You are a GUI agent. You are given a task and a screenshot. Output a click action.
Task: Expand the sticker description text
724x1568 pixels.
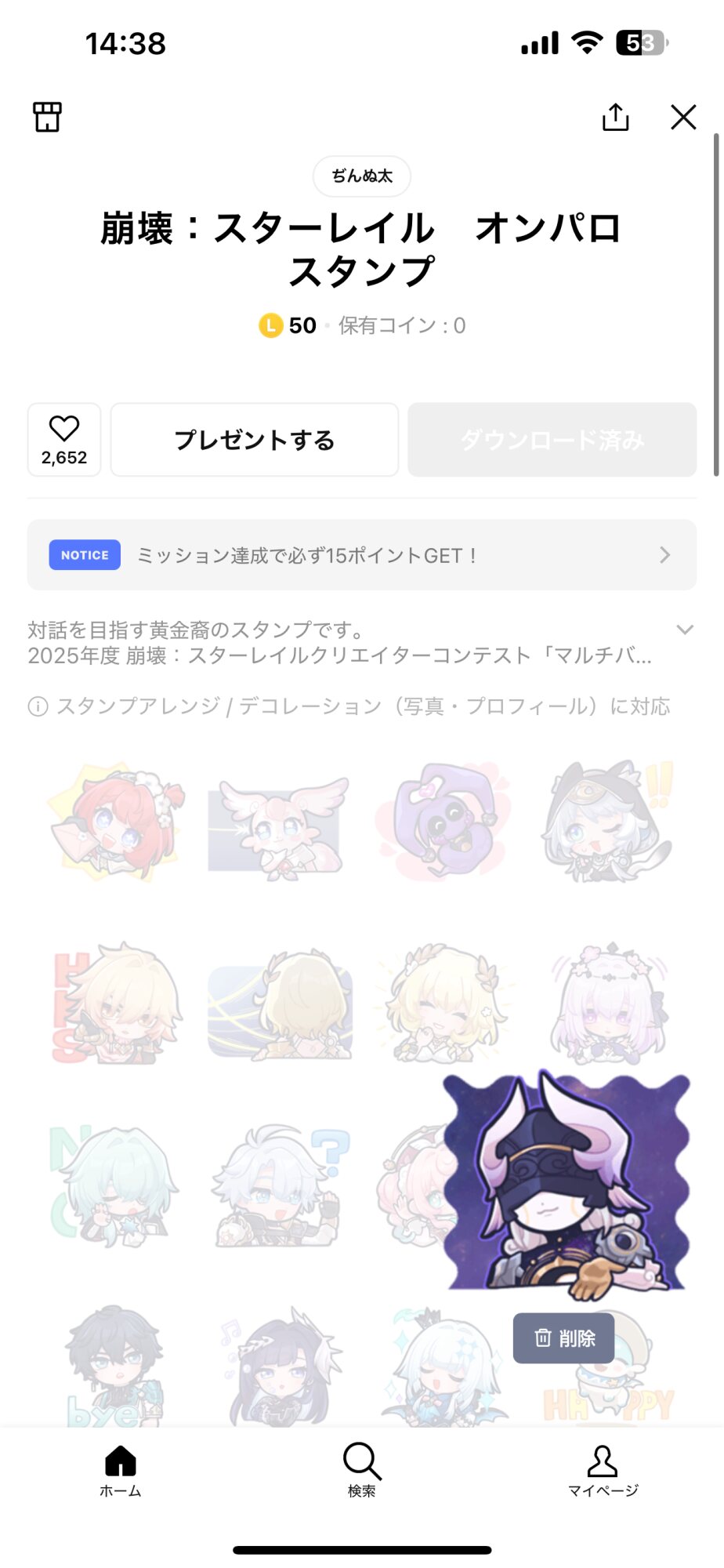point(684,630)
